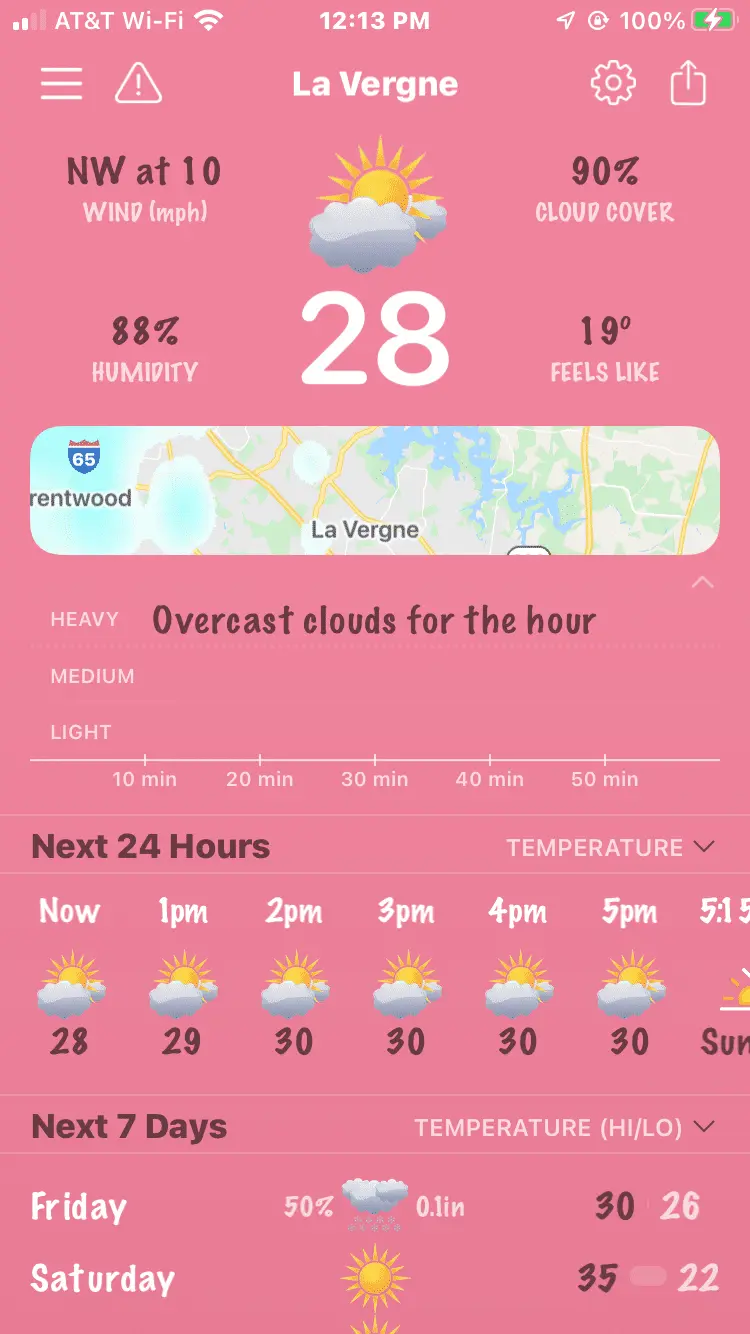Open settings gear
This screenshot has height=1334, width=750.
point(613,84)
